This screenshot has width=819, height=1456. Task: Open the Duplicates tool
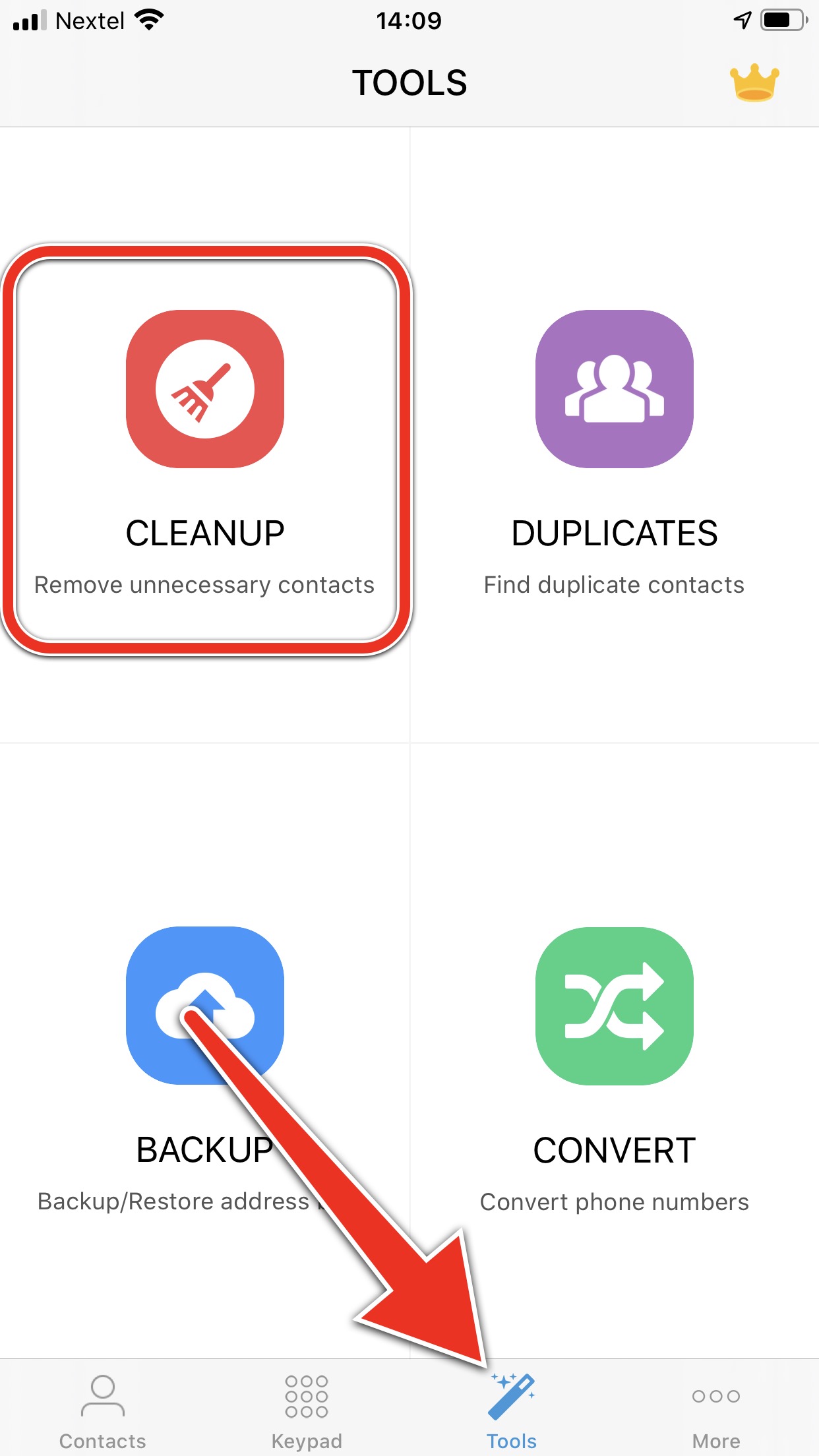tap(615, 435)
